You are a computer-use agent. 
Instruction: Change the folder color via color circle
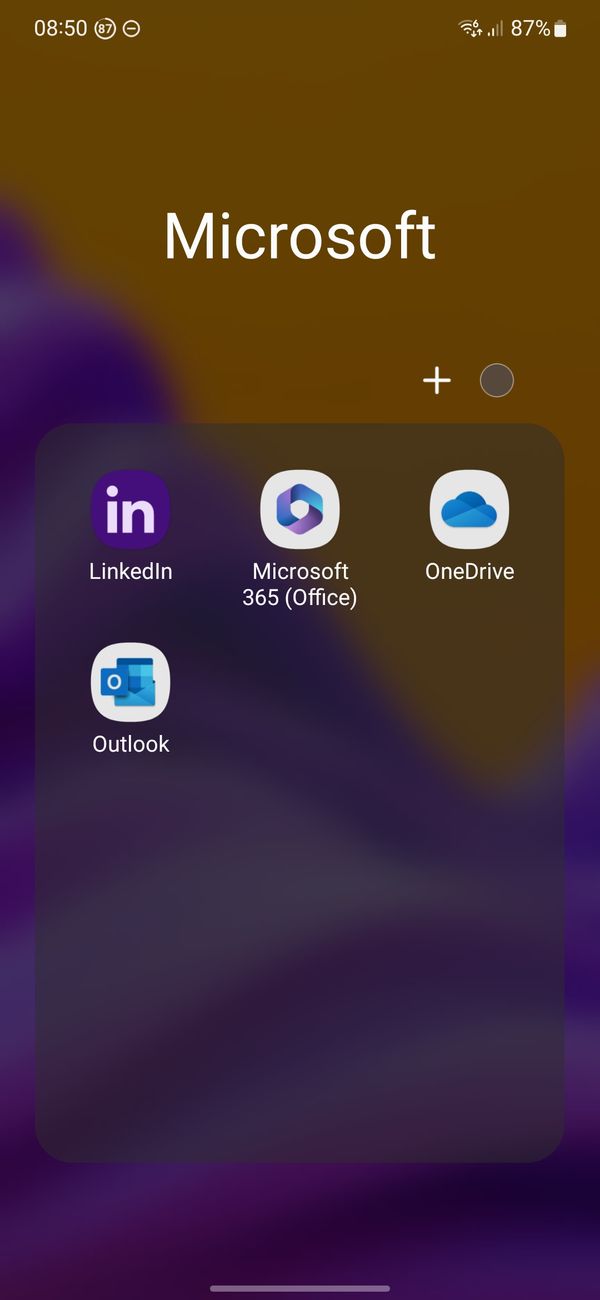click(497, 381)
